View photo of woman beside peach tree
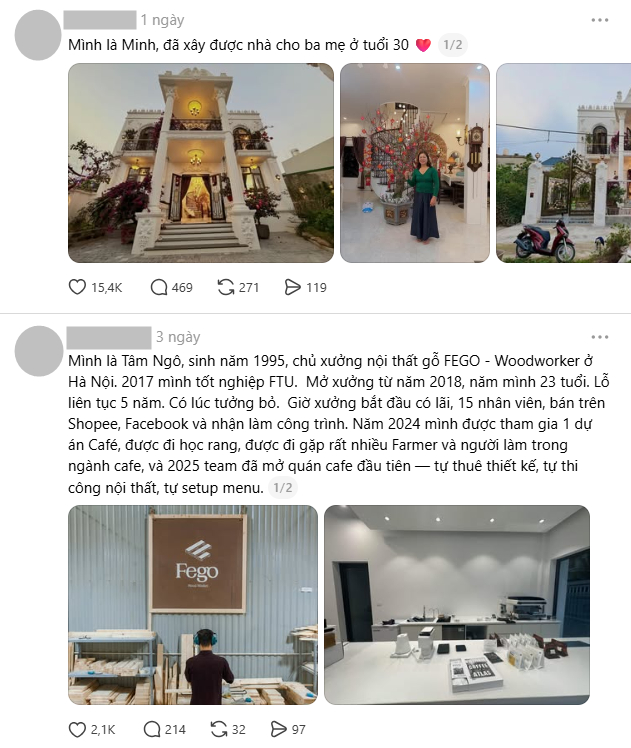Screen dimensions: 631x748 [x=415, y=163]
